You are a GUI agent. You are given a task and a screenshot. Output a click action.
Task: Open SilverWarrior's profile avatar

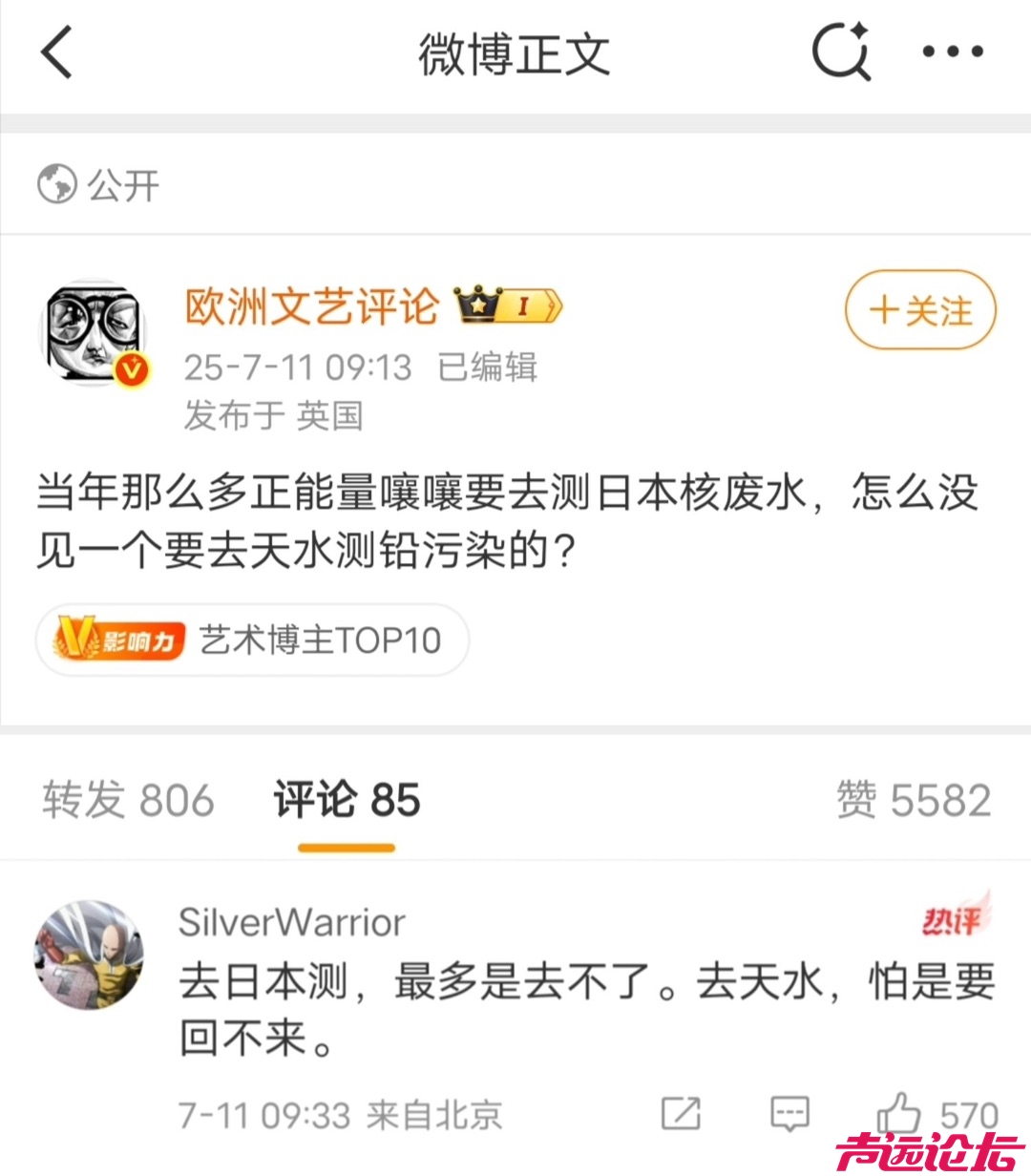(89, 955)
